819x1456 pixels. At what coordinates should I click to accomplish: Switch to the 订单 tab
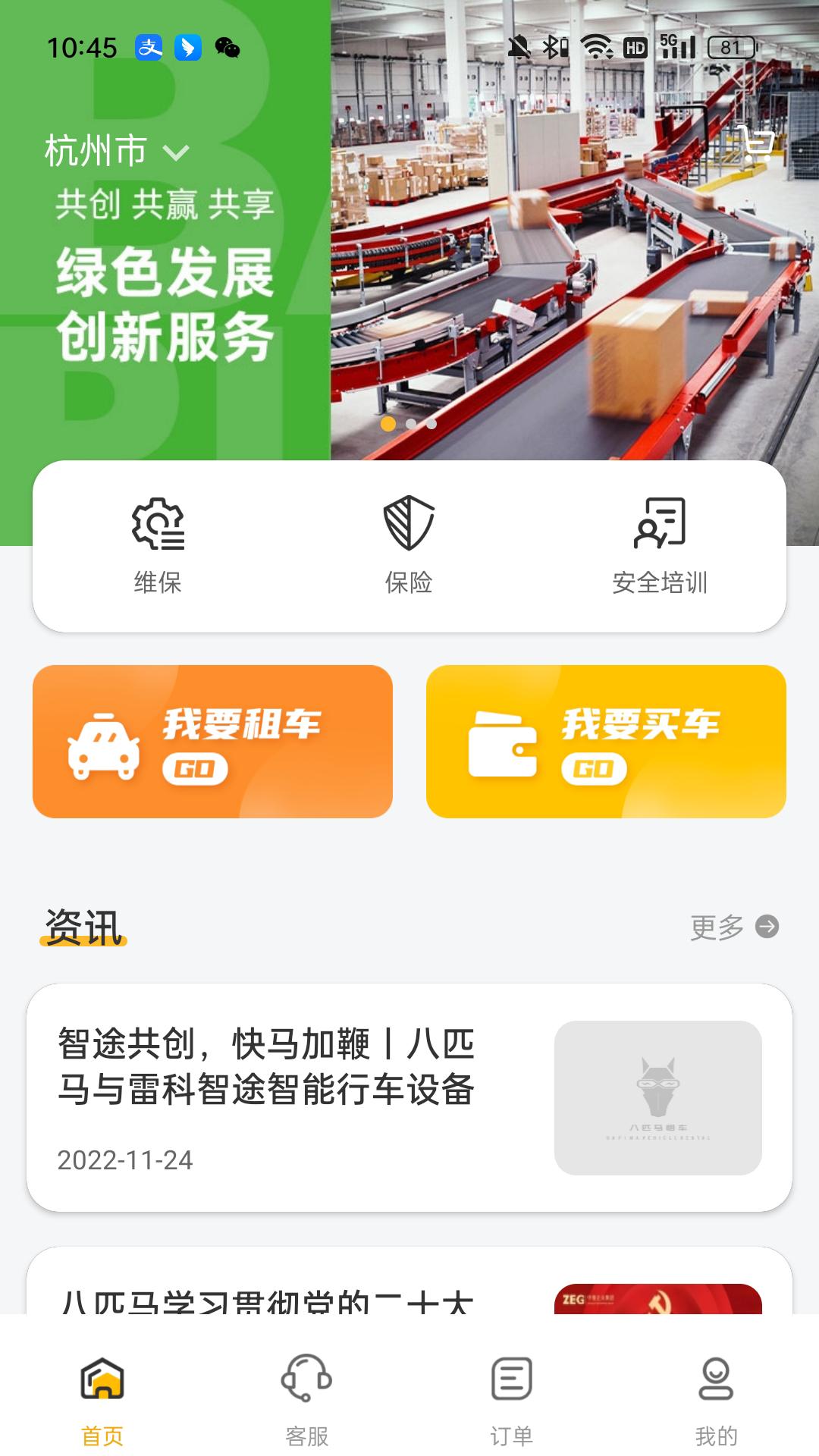(512, 1403)
